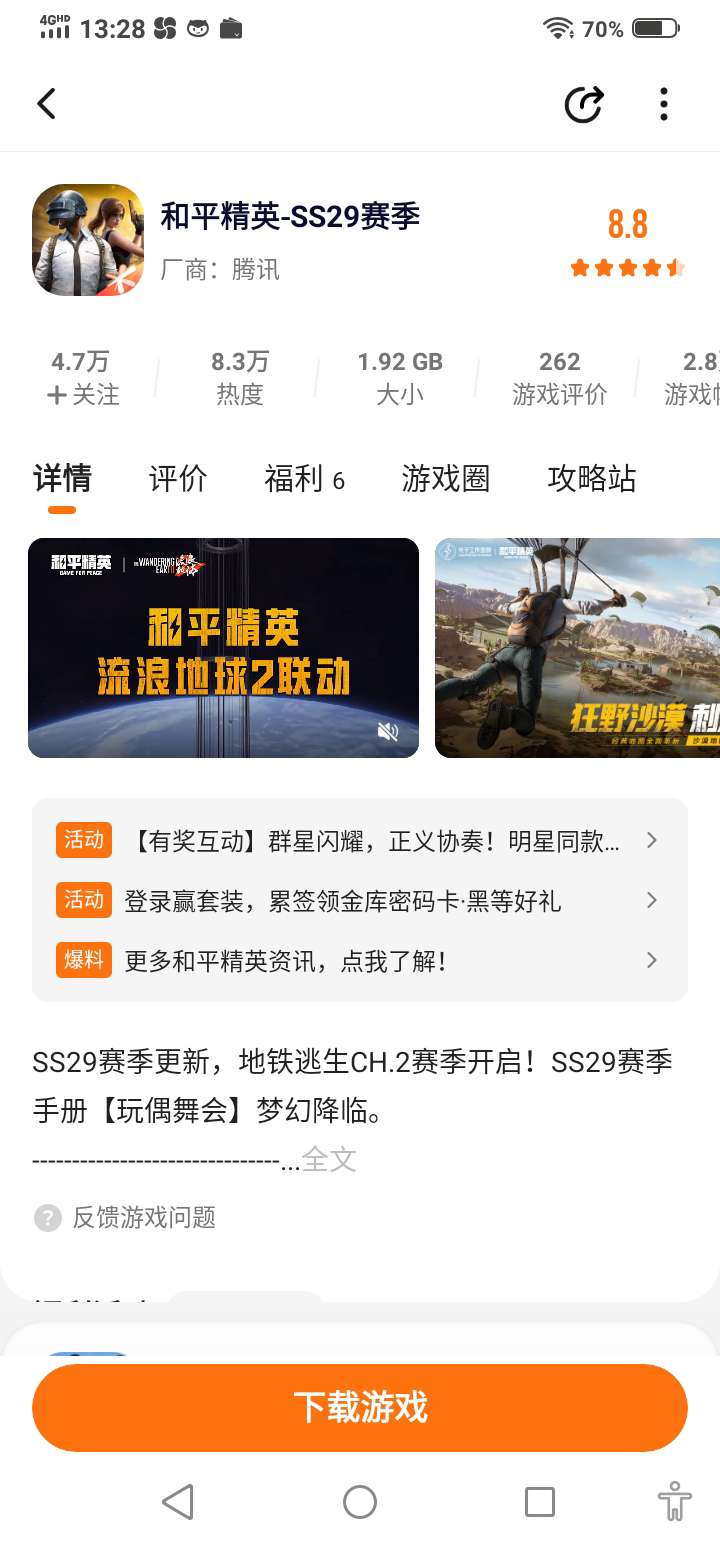Share this game page
Image resolution: width=720 pixels, height=1544 pixels.
(583, 104)
